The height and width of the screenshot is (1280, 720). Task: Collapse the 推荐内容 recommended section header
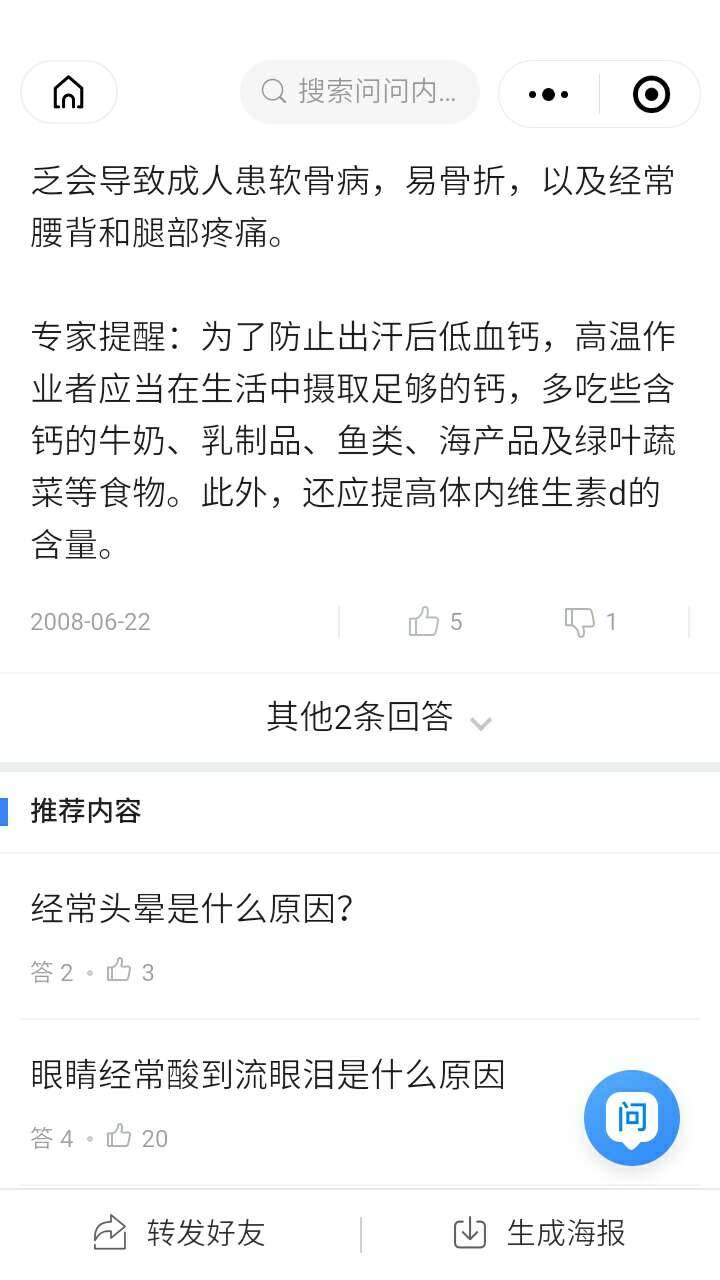pos(85,812)
